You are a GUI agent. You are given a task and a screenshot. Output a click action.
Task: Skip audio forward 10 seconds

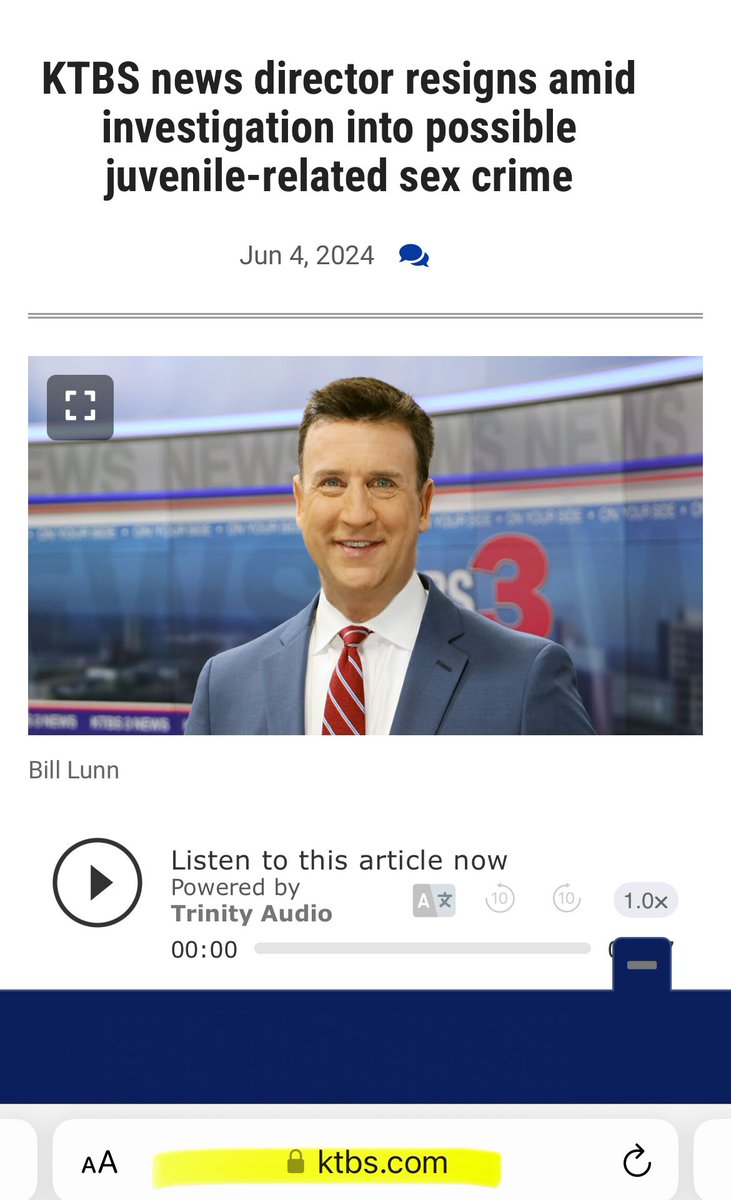click(566, 899)
